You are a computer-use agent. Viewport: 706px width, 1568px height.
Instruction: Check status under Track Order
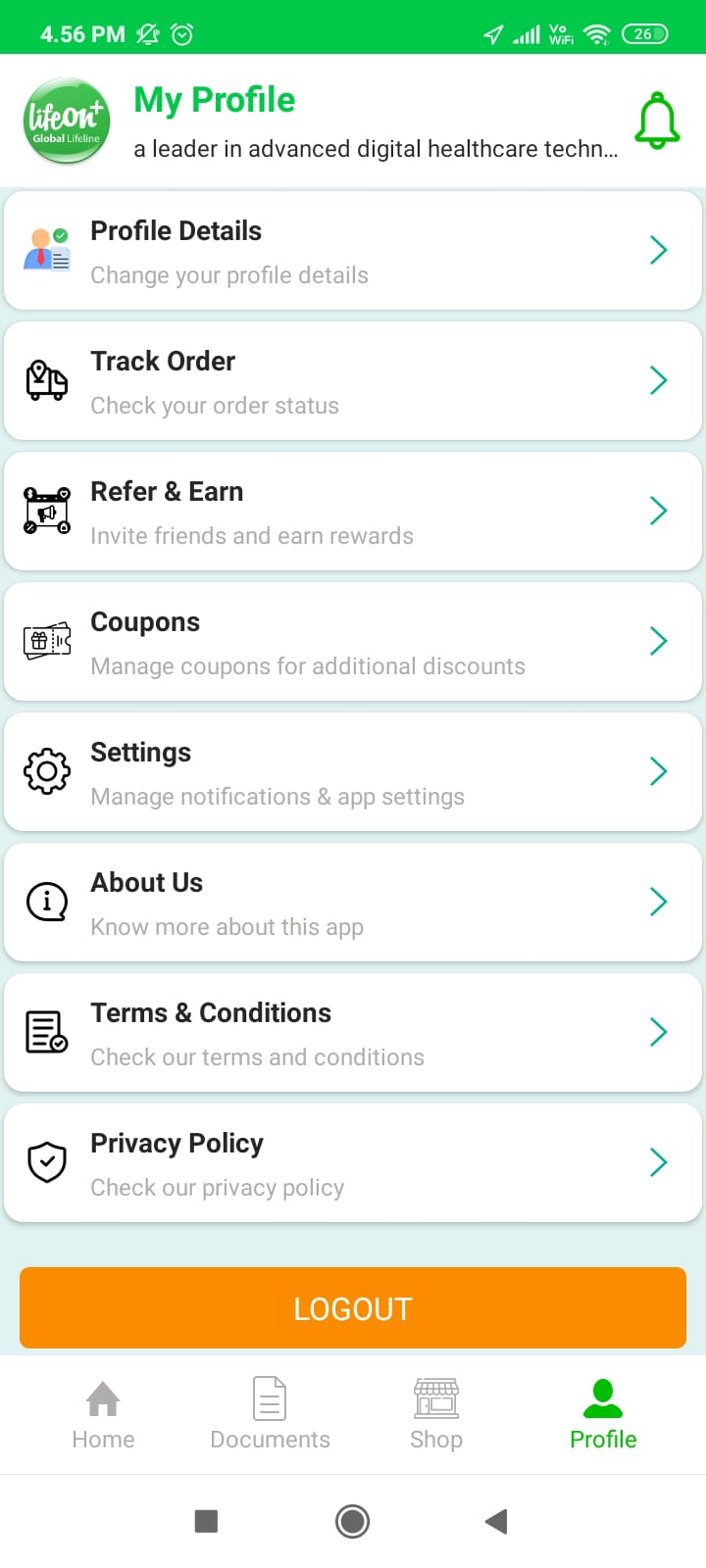pos(353,381)
